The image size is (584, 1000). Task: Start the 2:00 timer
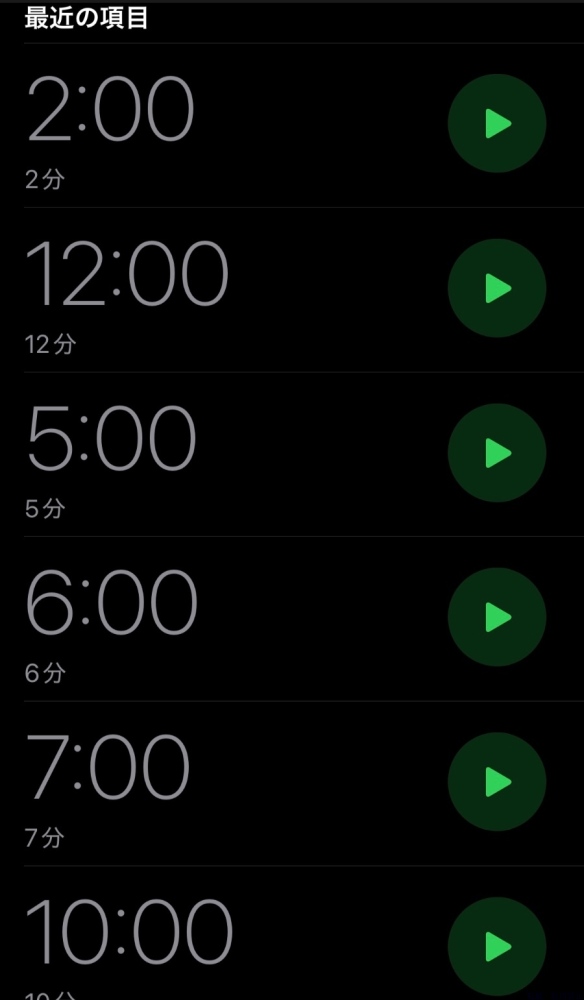tap(497, 123)
